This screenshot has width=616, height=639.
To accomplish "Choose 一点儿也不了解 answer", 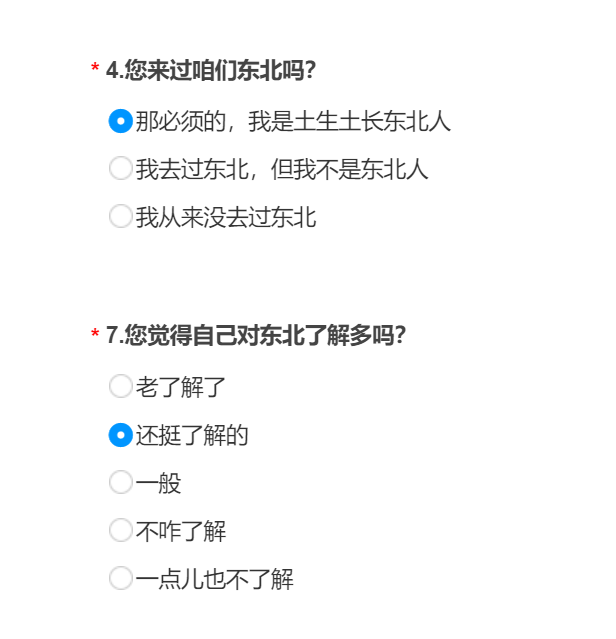I will [x=120, y=578].
